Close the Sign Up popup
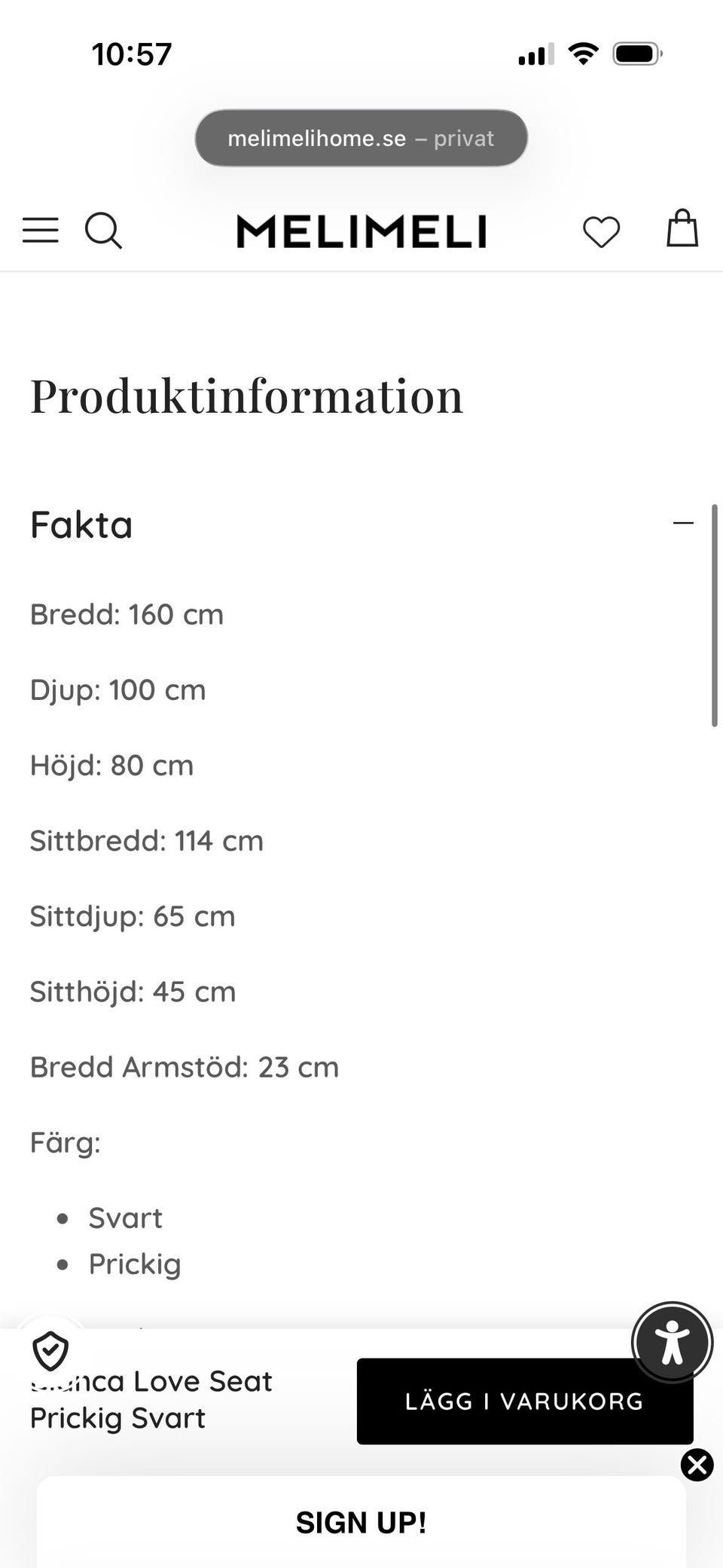The width and height of the screenshot is (723, 1568). 697,1465
